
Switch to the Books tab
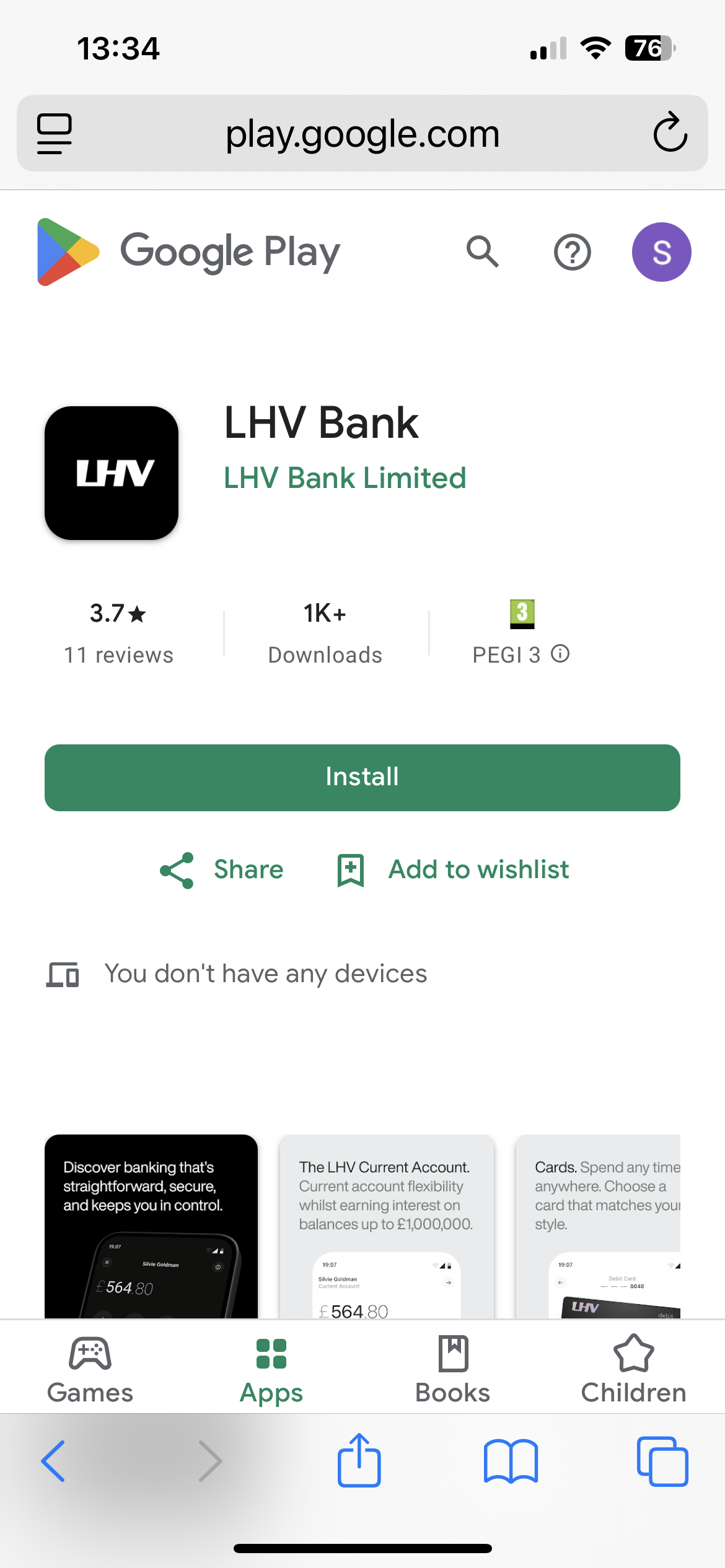tap(453, 1370)
